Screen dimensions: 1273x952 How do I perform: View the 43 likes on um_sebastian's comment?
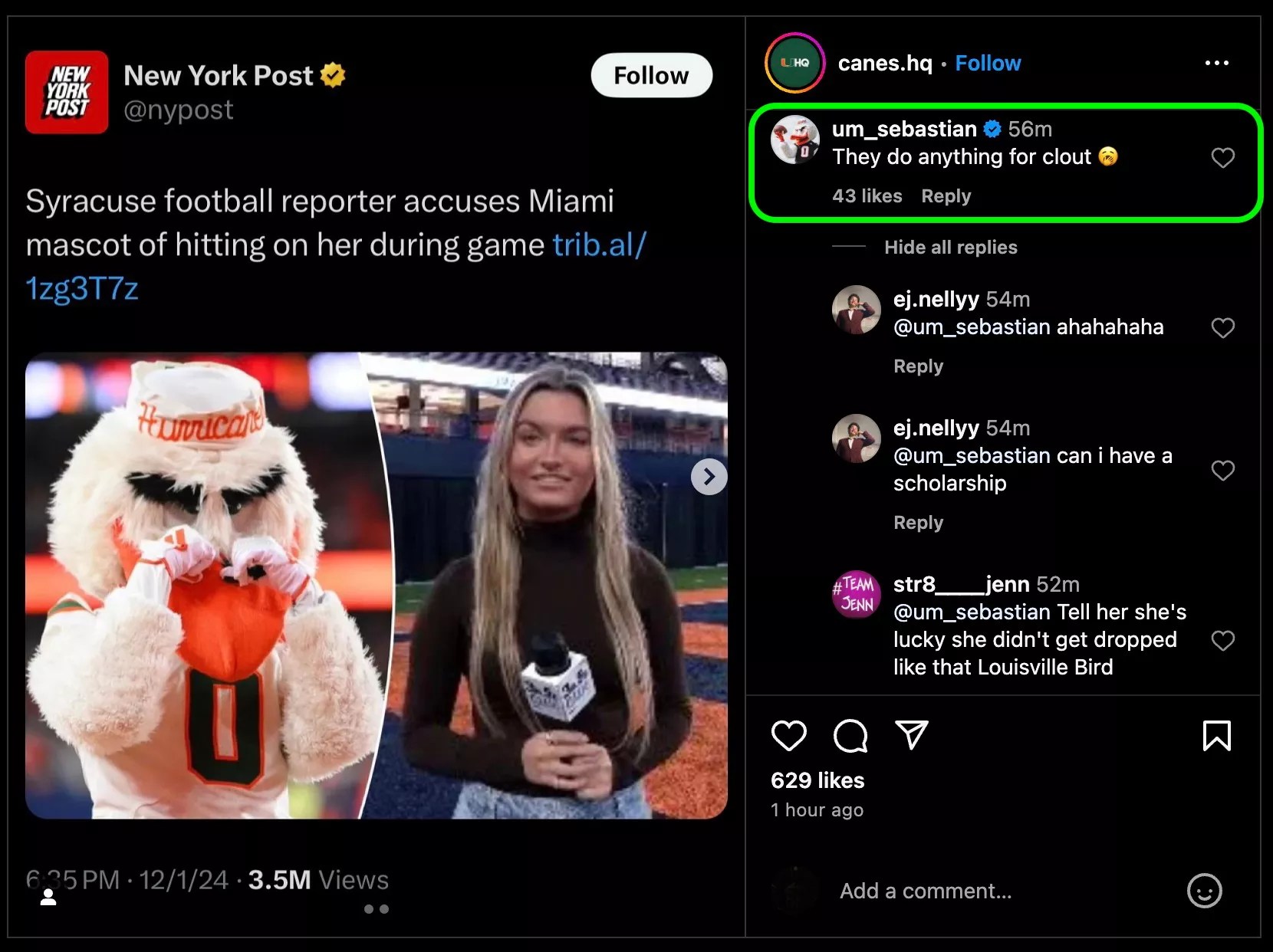(867, 196)
